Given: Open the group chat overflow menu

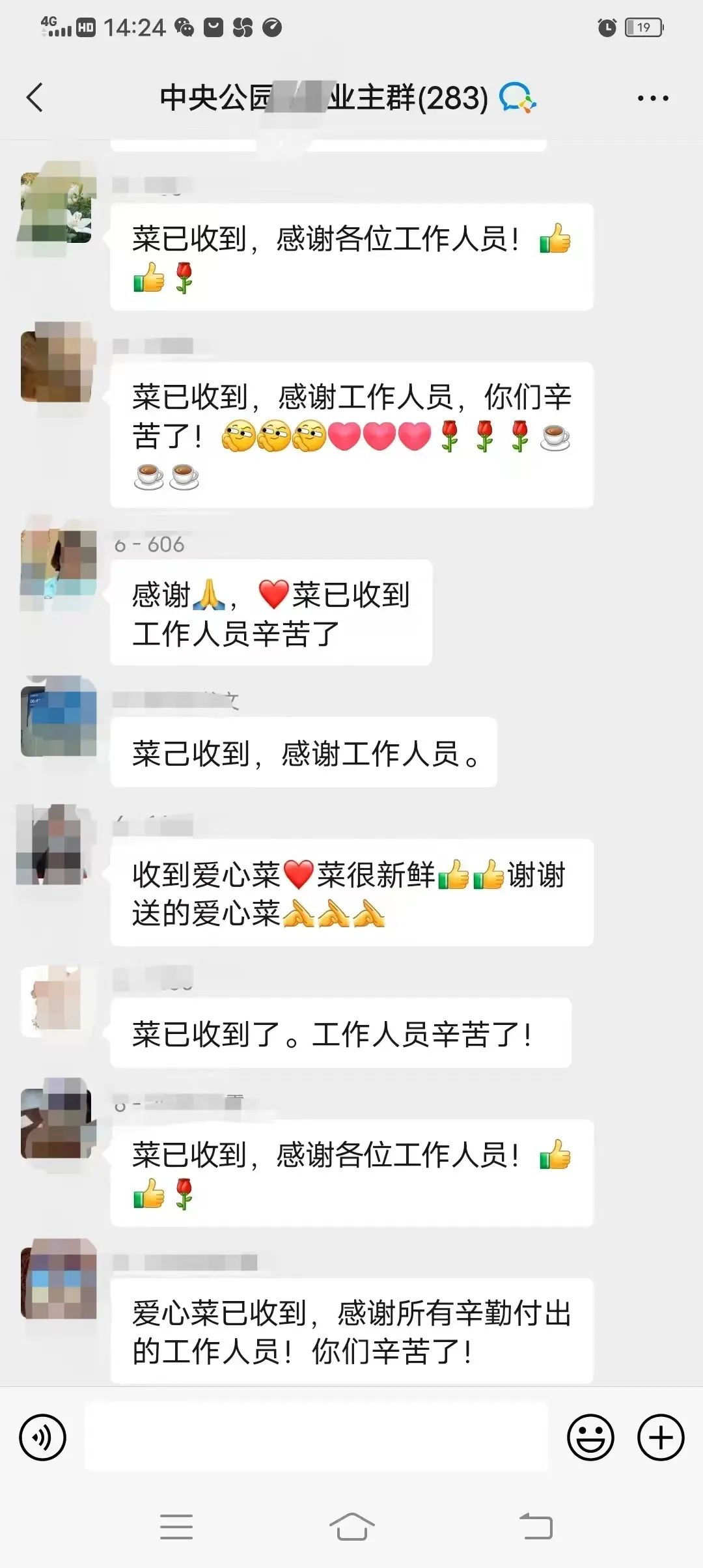Looking at the screenshot, I should (x=652, y=98).
